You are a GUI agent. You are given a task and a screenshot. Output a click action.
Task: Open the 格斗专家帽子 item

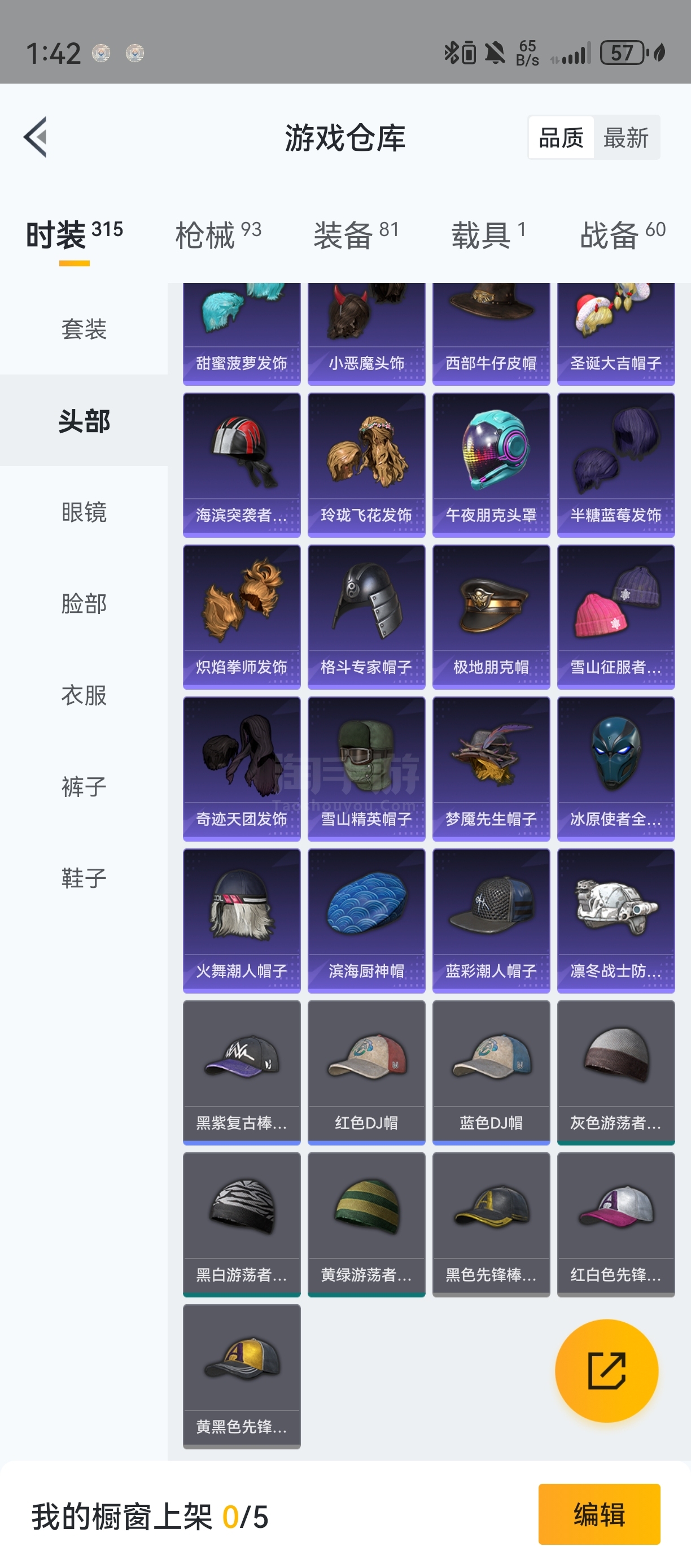tap(366, 617)
